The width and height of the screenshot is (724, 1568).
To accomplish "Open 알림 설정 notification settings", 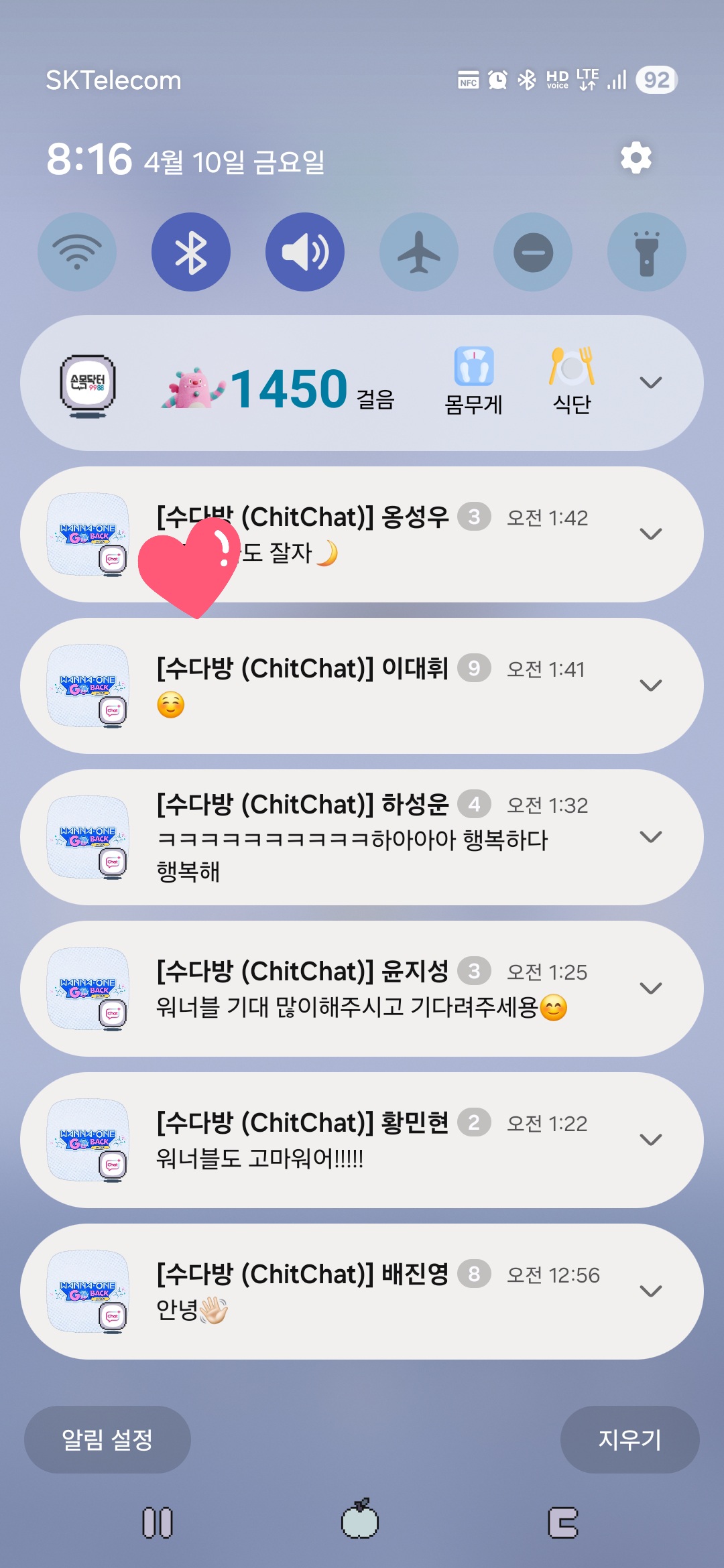I will coord(107,1439).
